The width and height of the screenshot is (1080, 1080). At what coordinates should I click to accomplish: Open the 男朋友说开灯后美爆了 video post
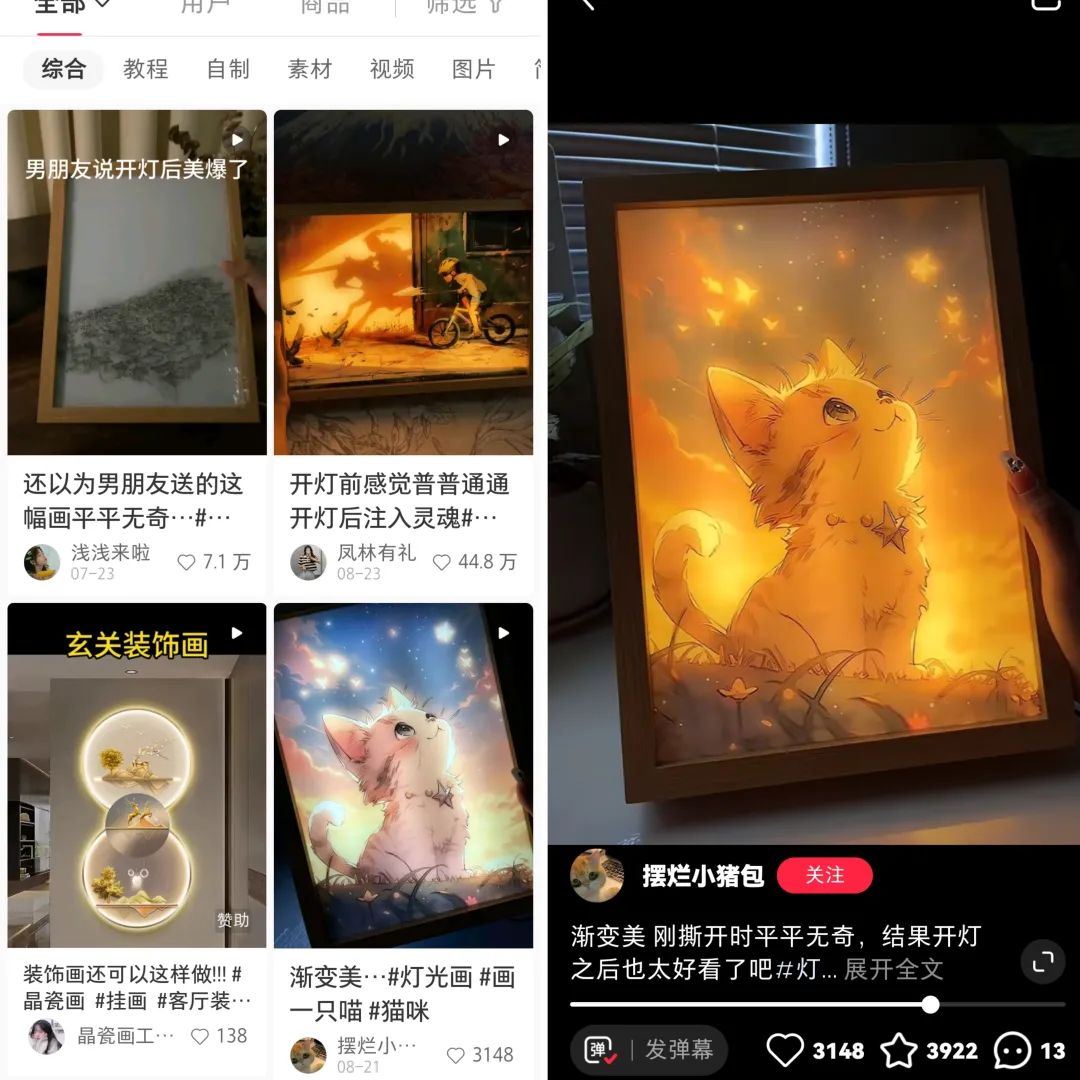point(137,282)
